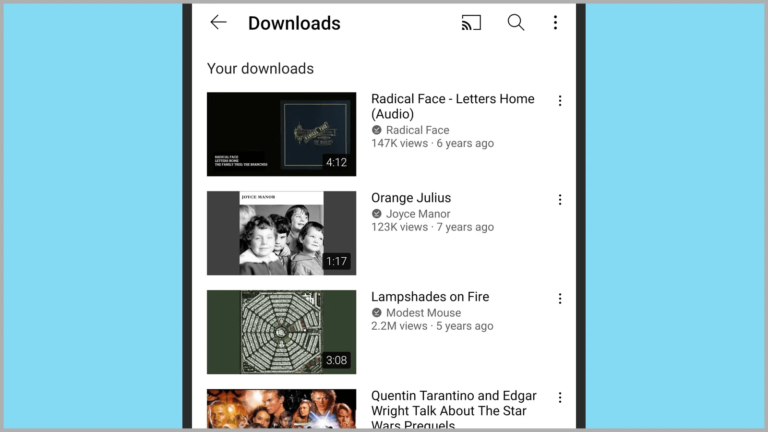Viewport: 768px width, 432px height.
Task: Go back from Downloads
Action: [218, 23]
